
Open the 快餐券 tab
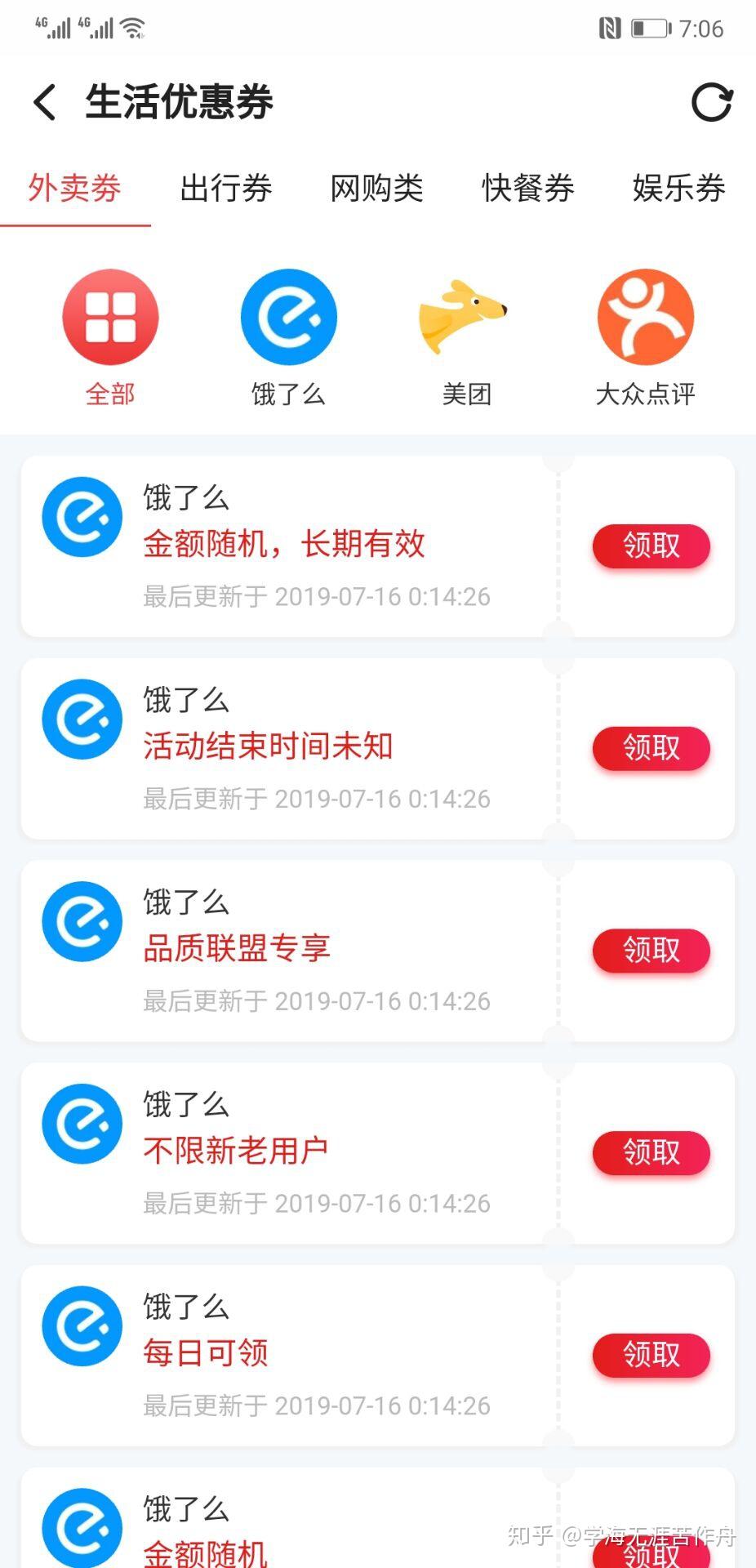click(x=528, y=189)
